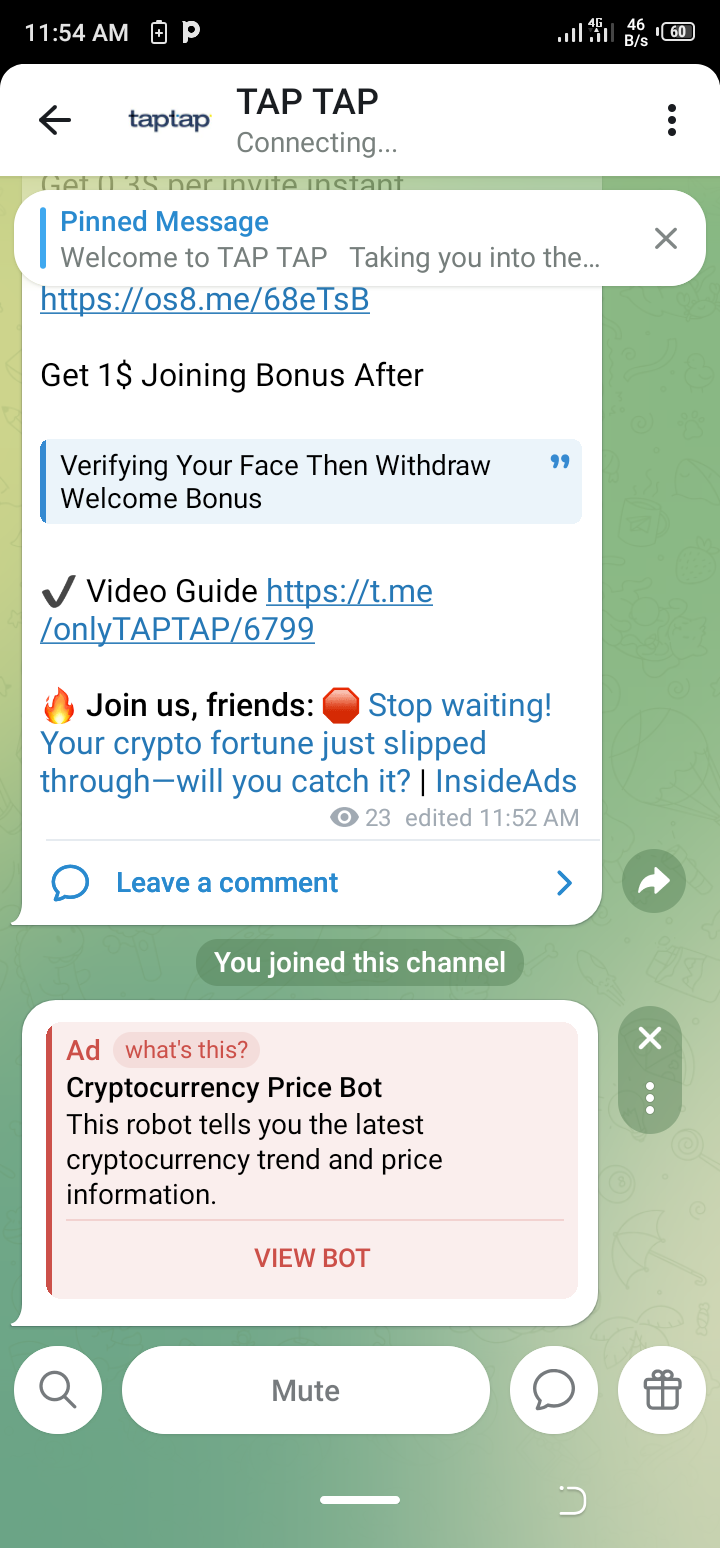Send a gift to the channel
The width and height of the screenshot is (720, 1548).
[662, 1390]
